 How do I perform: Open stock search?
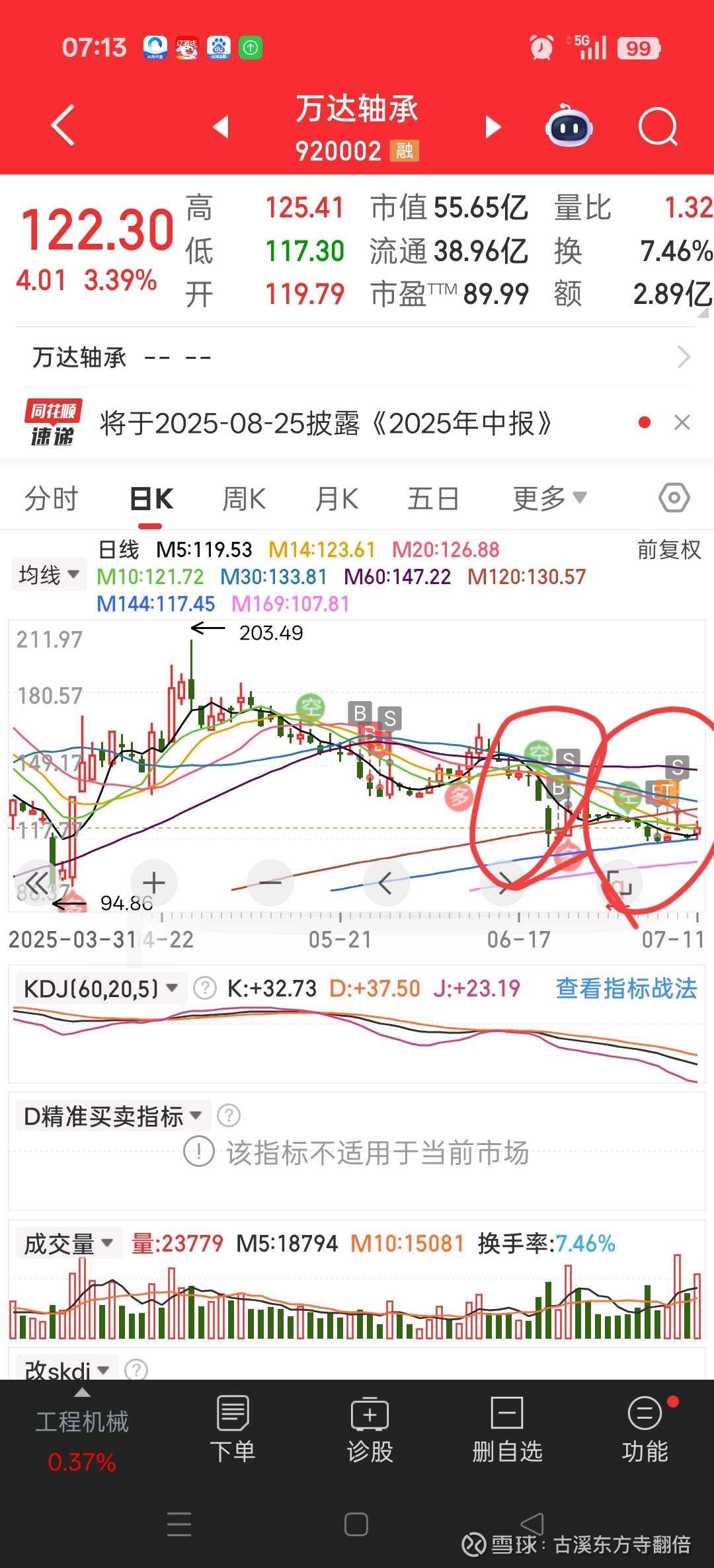tap(658, 126)
